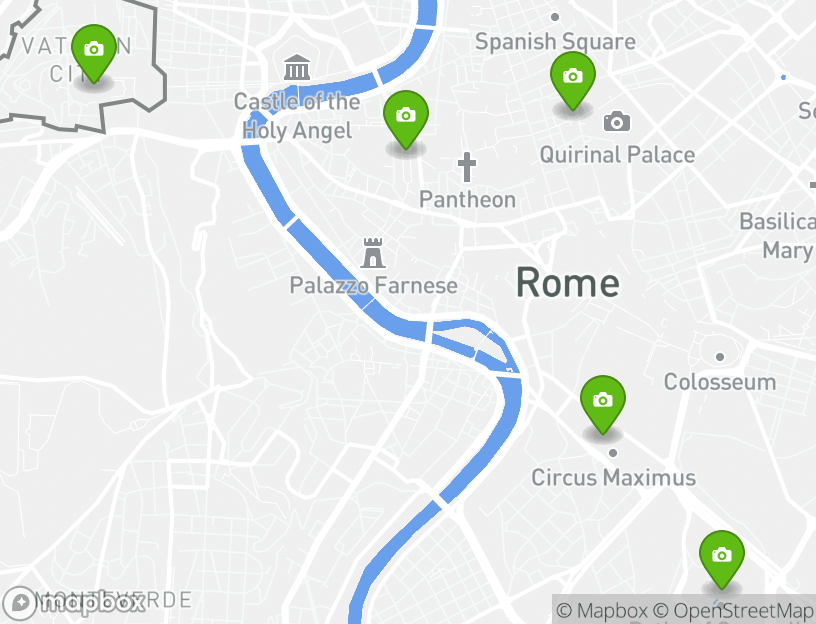The image size is (816, 624).
Task: Tap the camera pin above Circus Maximus
Action: pos(602,403)
